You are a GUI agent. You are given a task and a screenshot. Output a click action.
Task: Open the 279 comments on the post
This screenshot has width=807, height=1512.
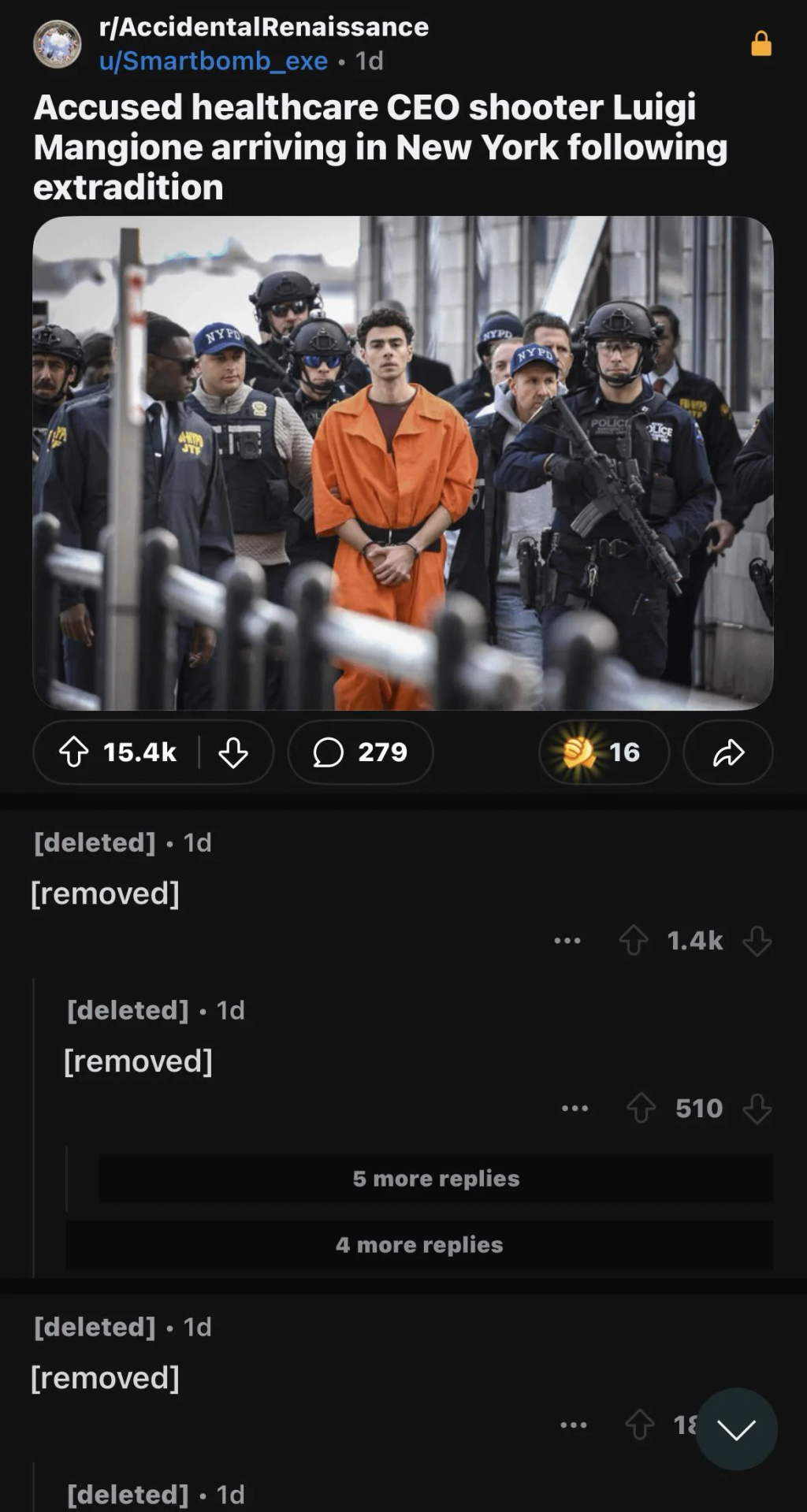coord(360,752)
